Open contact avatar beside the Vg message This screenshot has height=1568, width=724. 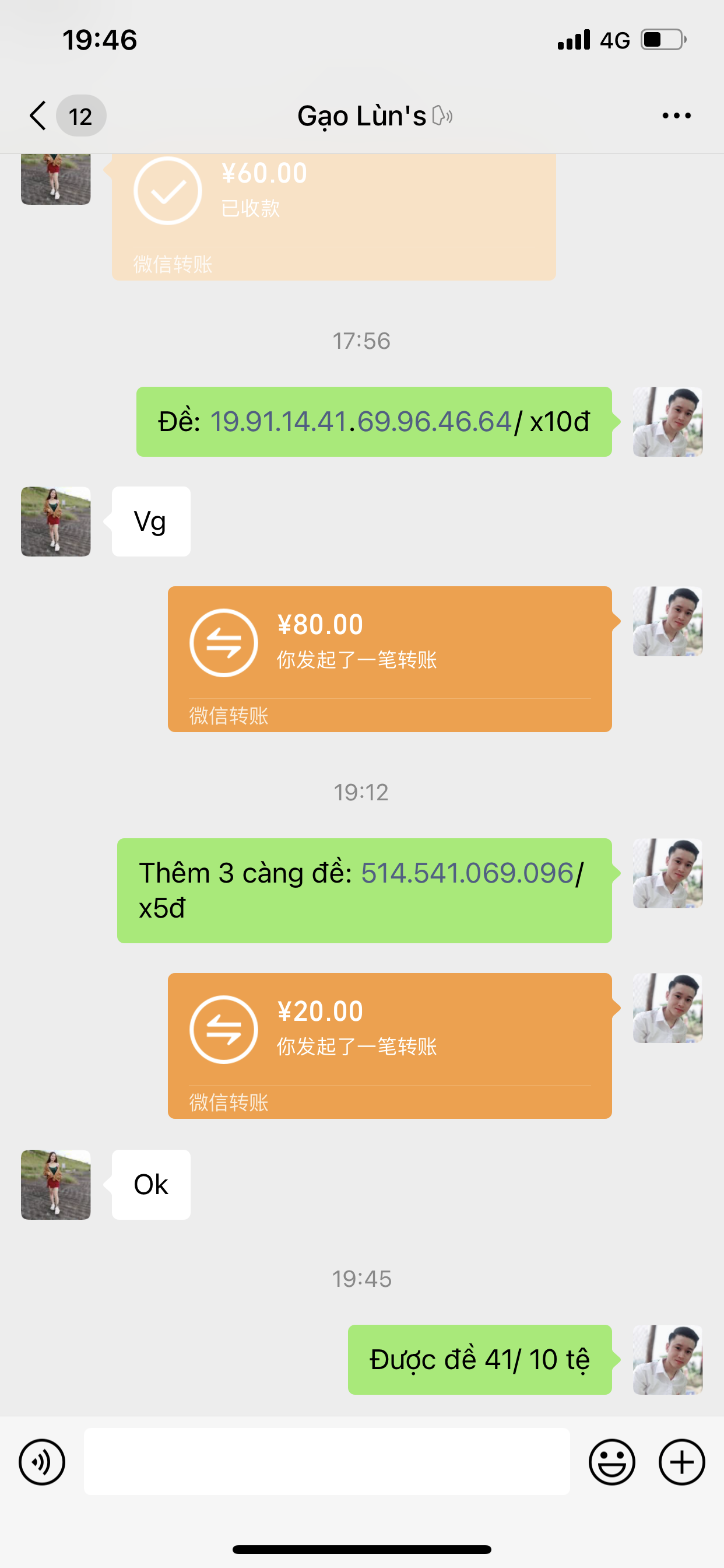(56, 521)
